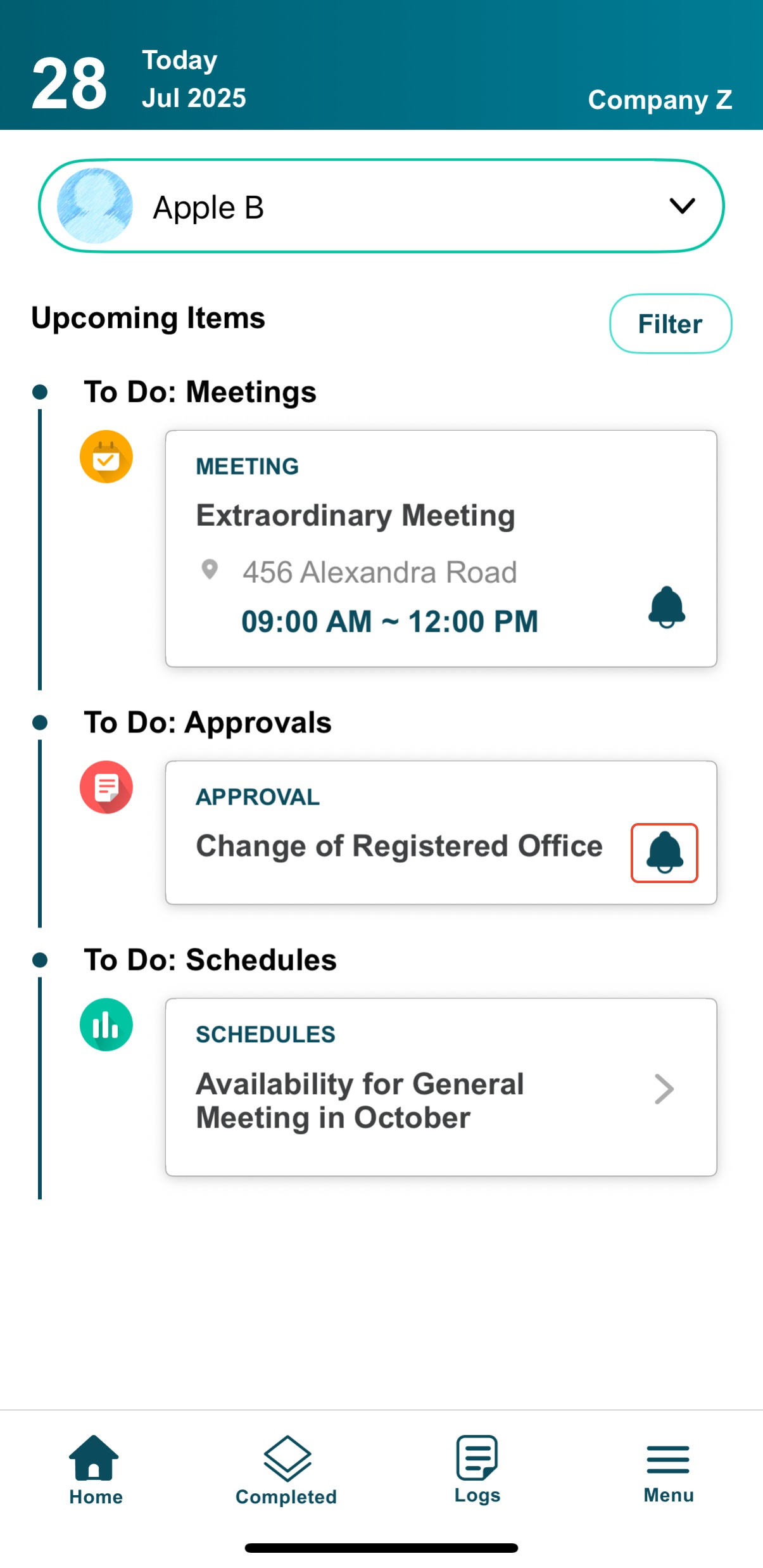
Task: Switch to the Completed tab
Action: click(x=286, y=1470)
